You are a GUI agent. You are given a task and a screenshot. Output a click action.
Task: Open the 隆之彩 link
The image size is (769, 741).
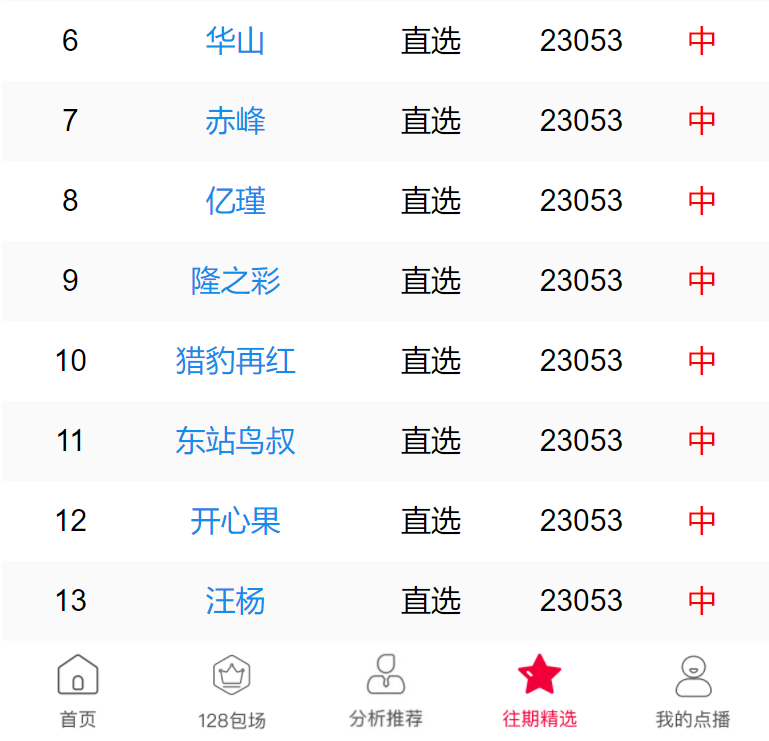[235, 281]
